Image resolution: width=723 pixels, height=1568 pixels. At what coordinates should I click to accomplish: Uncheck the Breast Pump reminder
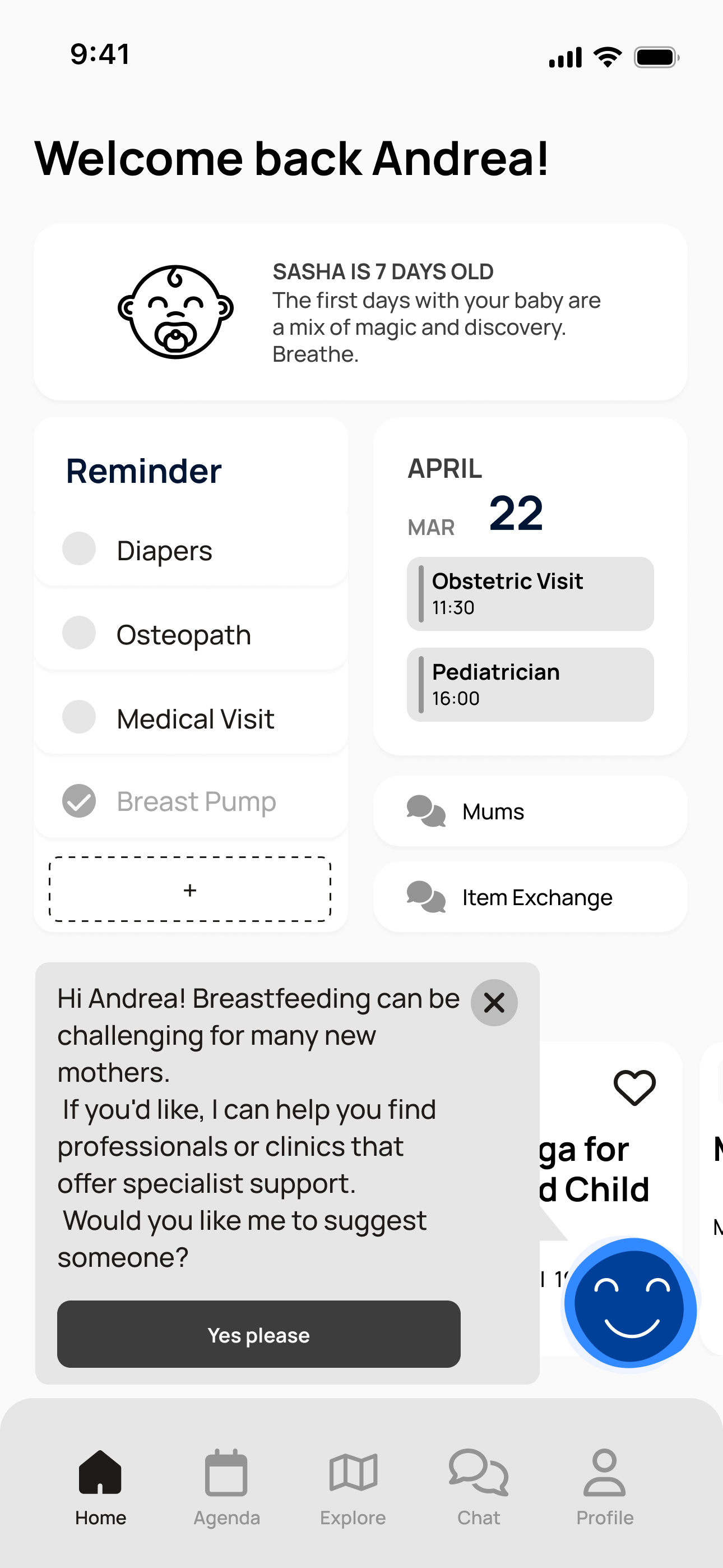[x=79, y=801]
